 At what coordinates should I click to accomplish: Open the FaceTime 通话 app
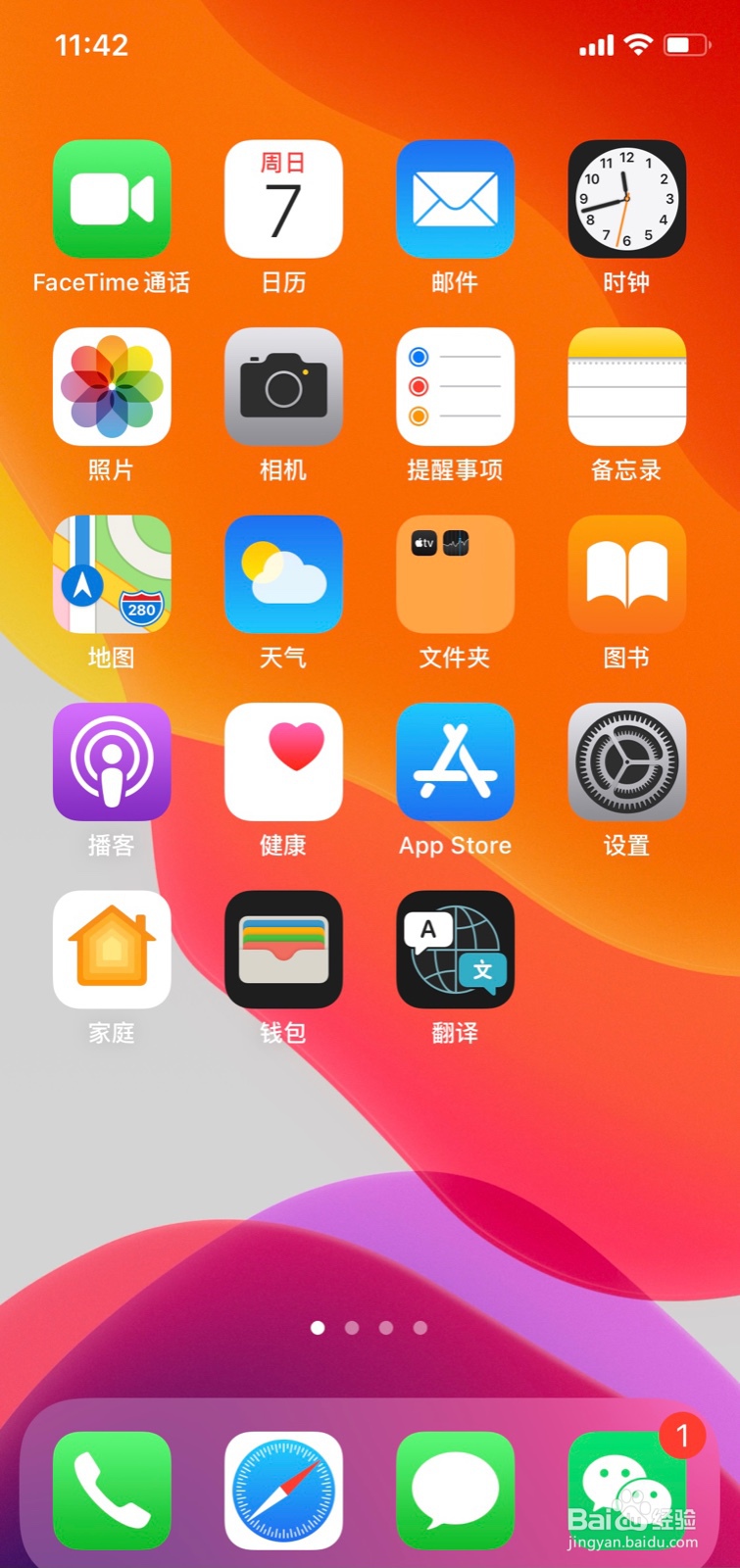pyautogui.click(x=112, y=199)
